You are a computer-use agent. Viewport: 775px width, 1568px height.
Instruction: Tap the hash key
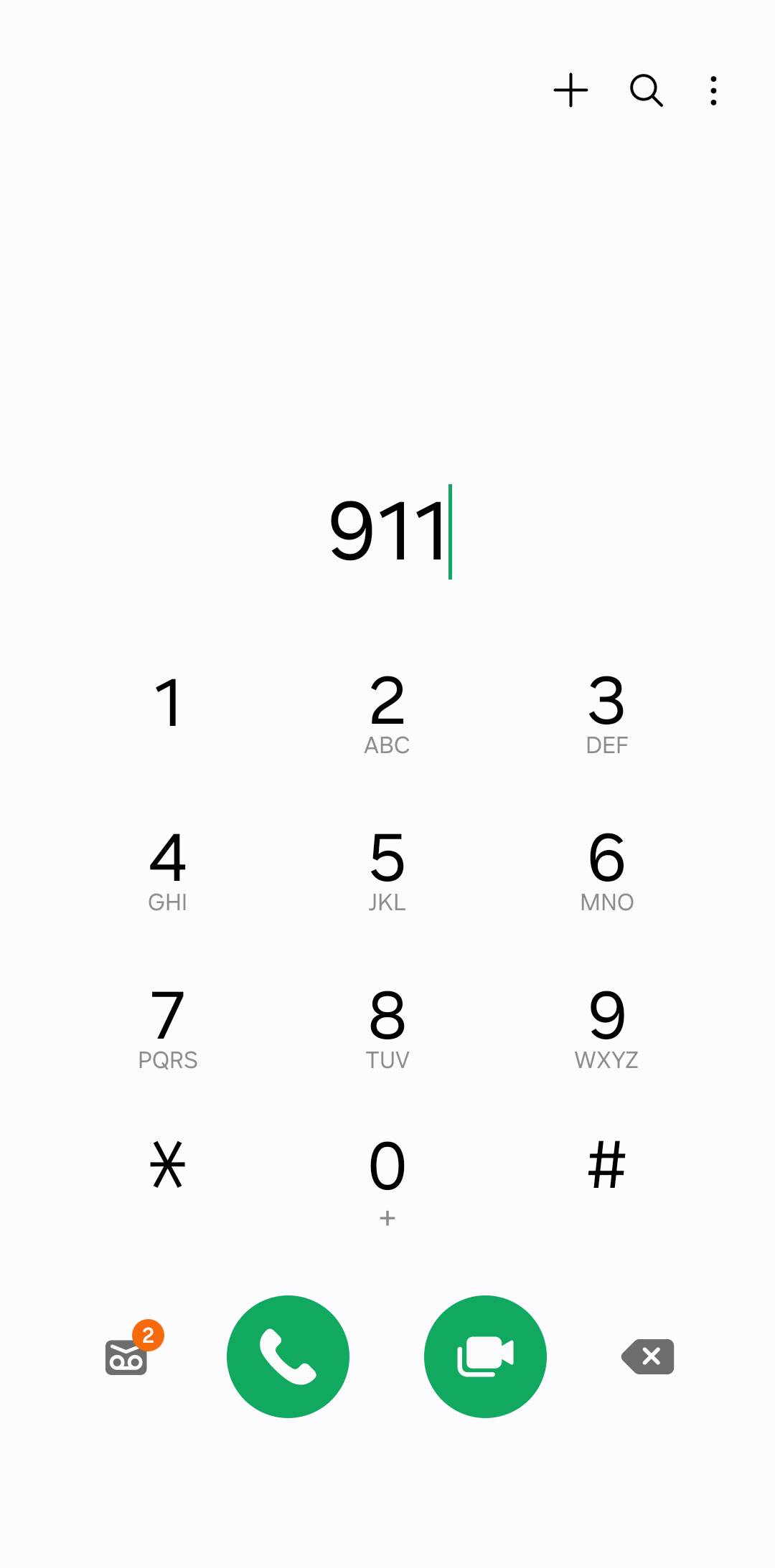[606, 1166]
